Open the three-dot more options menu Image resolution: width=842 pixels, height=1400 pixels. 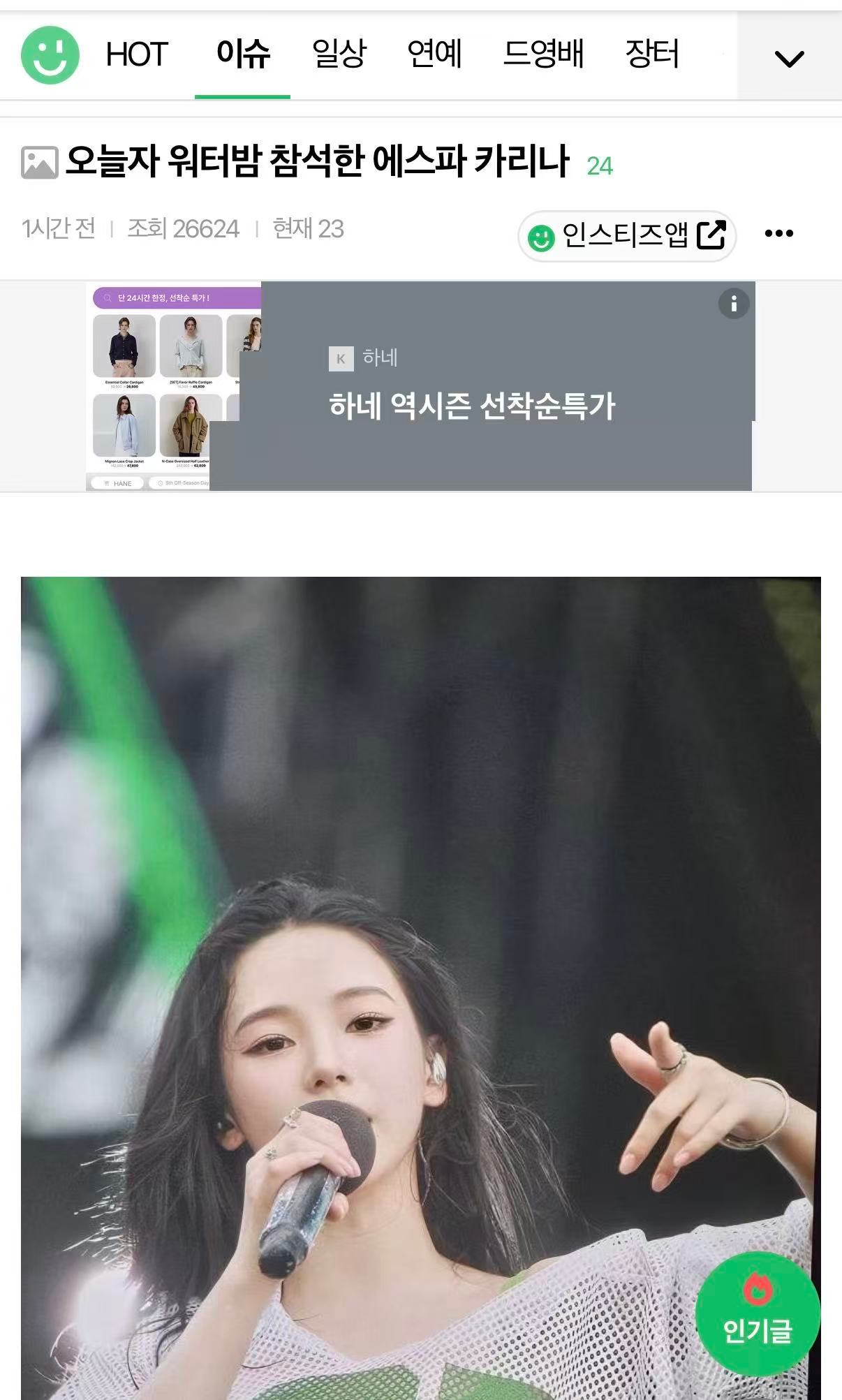[779, 233]
